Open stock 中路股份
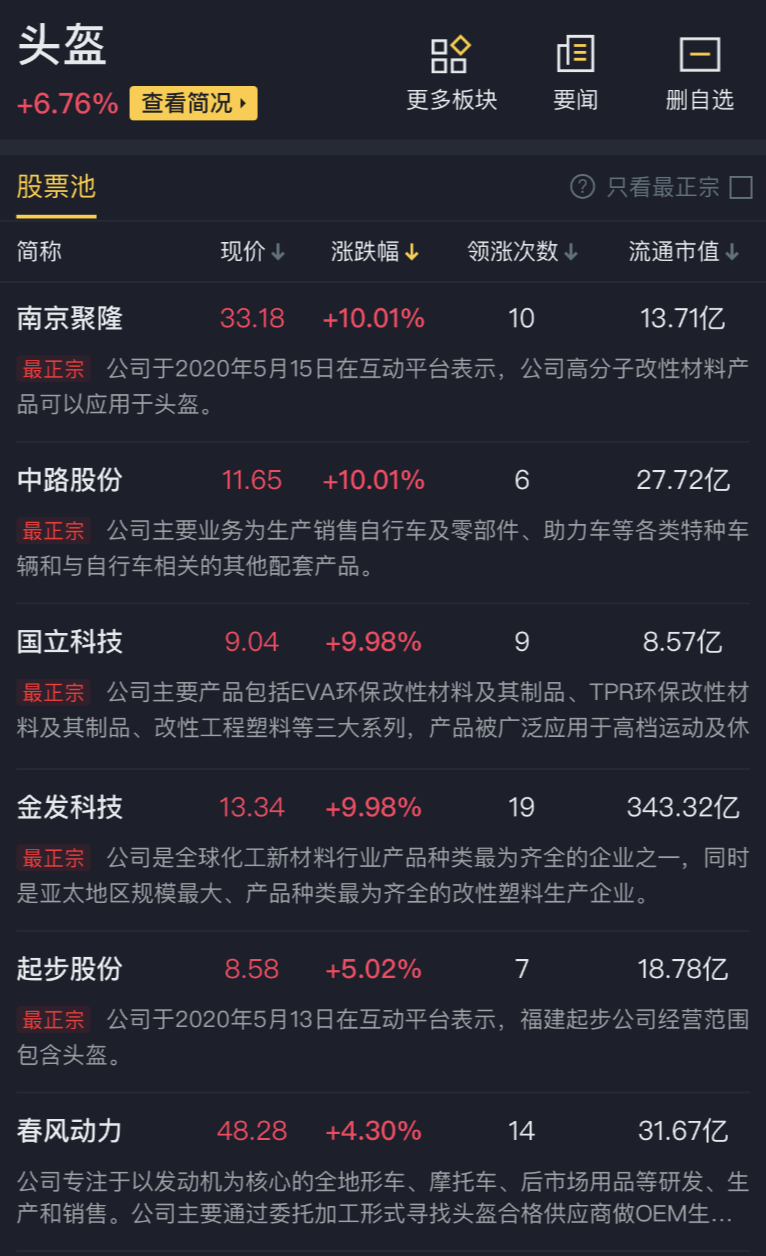 (70, 480)
